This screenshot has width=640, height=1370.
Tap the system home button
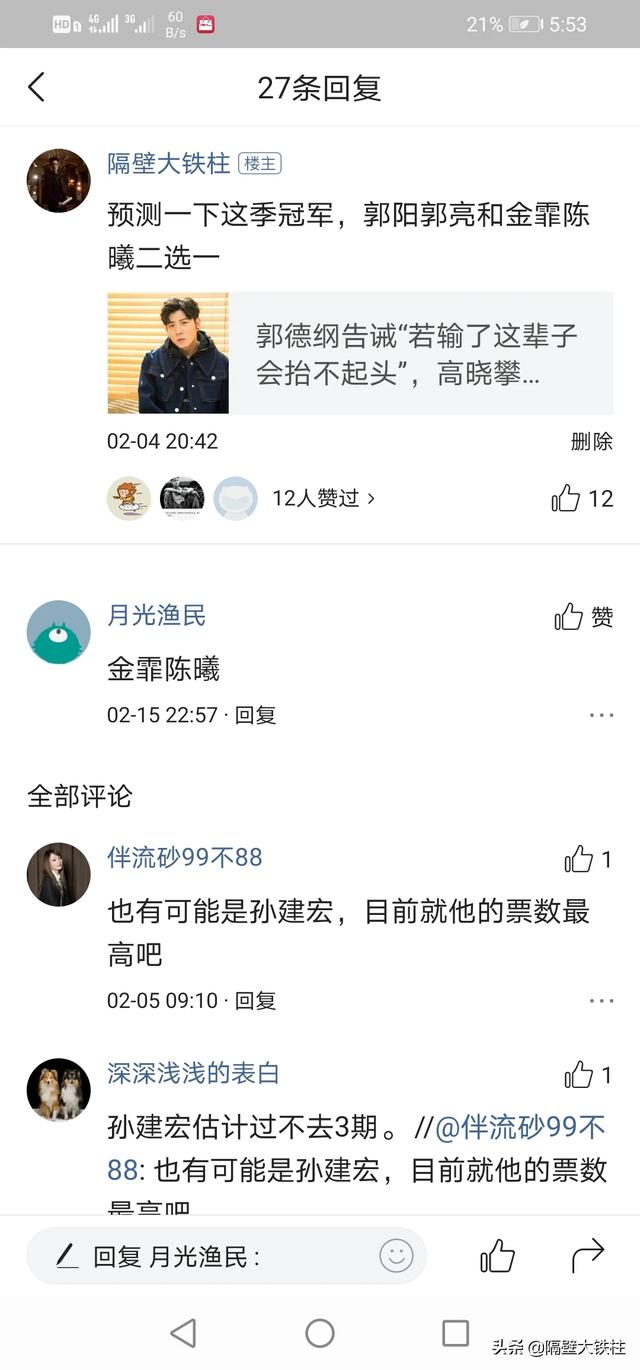tap(320, 1332)
